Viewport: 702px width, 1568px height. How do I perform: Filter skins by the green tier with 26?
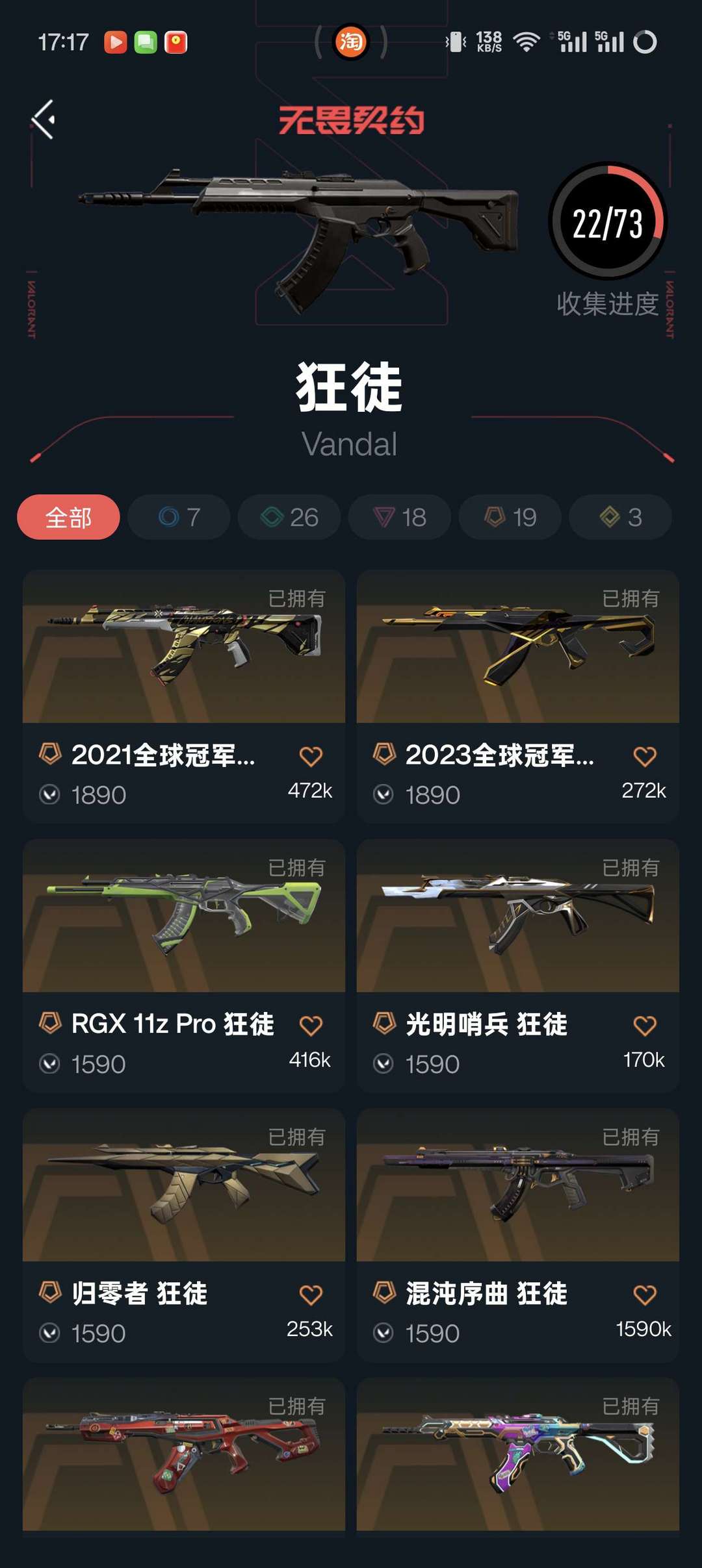point(289,518)
